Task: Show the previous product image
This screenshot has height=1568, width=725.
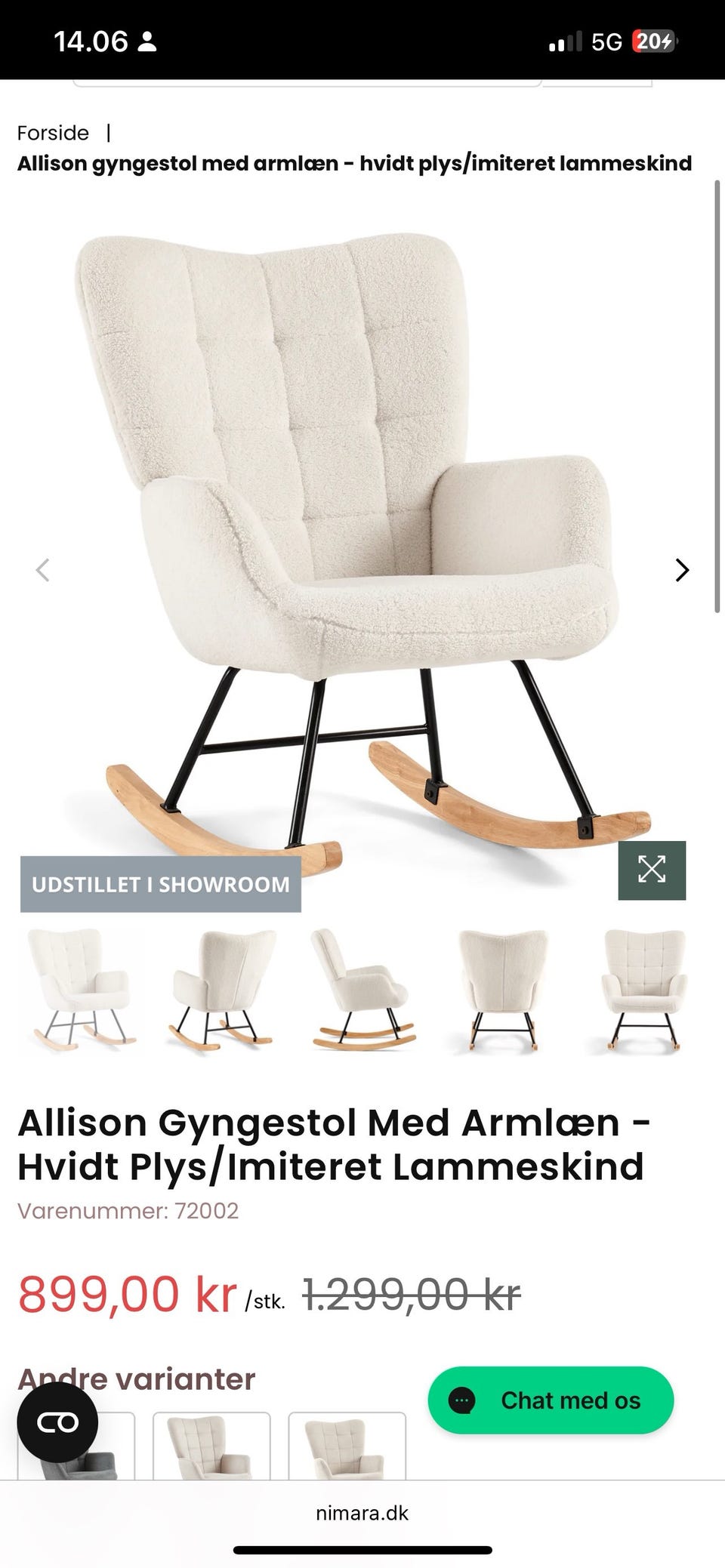Action: pos(43,570)
